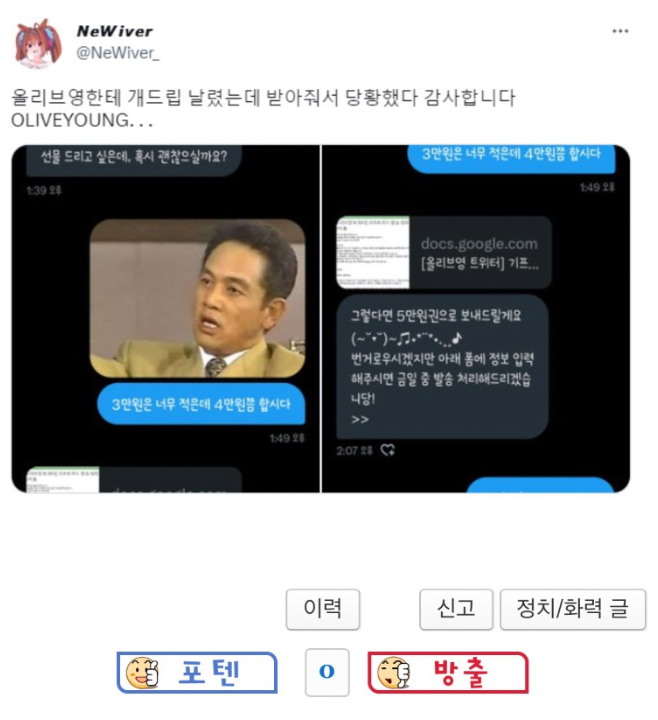Screen dimensions: 658x720
Task: Flag as 정치/화력 글
Action: 573,609
